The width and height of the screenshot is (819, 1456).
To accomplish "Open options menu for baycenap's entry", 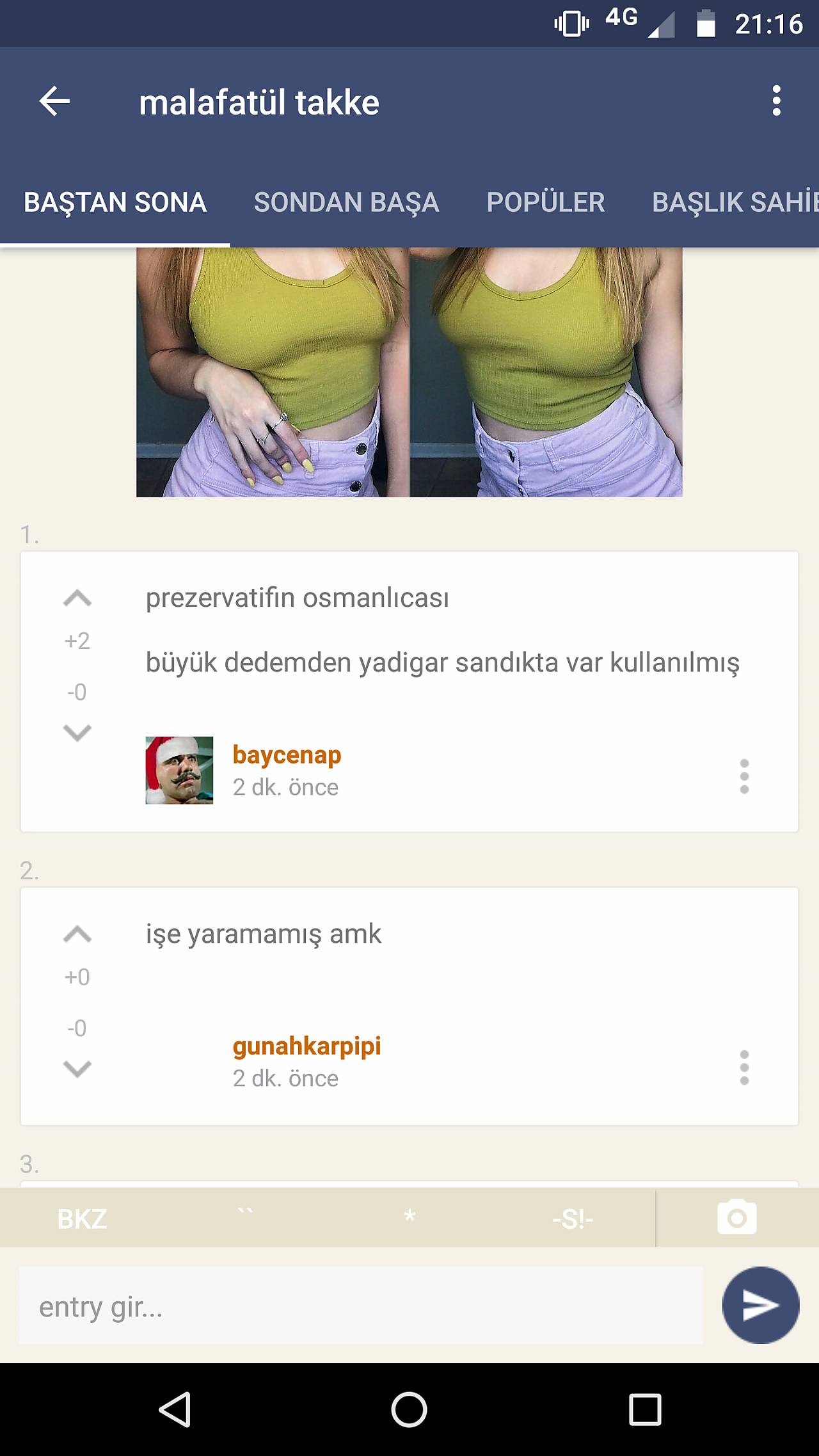I will click(744, 776).
